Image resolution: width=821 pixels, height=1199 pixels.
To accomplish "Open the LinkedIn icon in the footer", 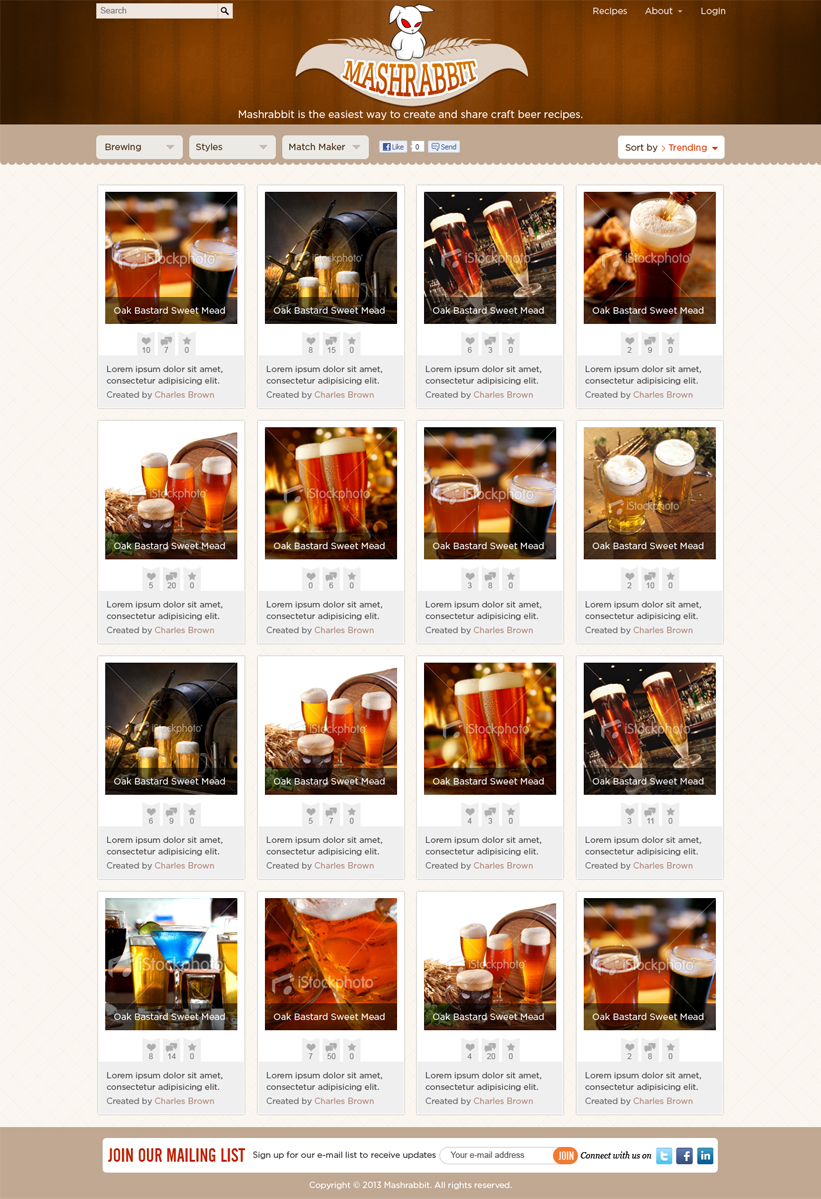I will (705, 1155).
